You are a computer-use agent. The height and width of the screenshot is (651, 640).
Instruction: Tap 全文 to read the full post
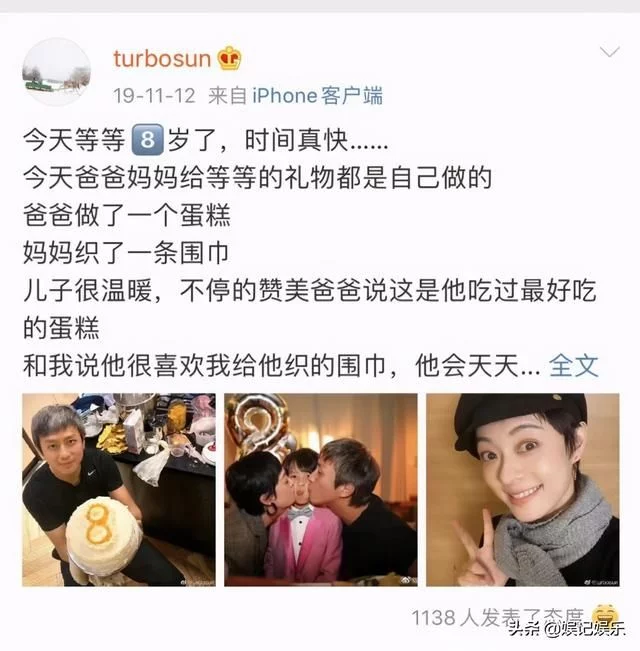click(574, 366)
